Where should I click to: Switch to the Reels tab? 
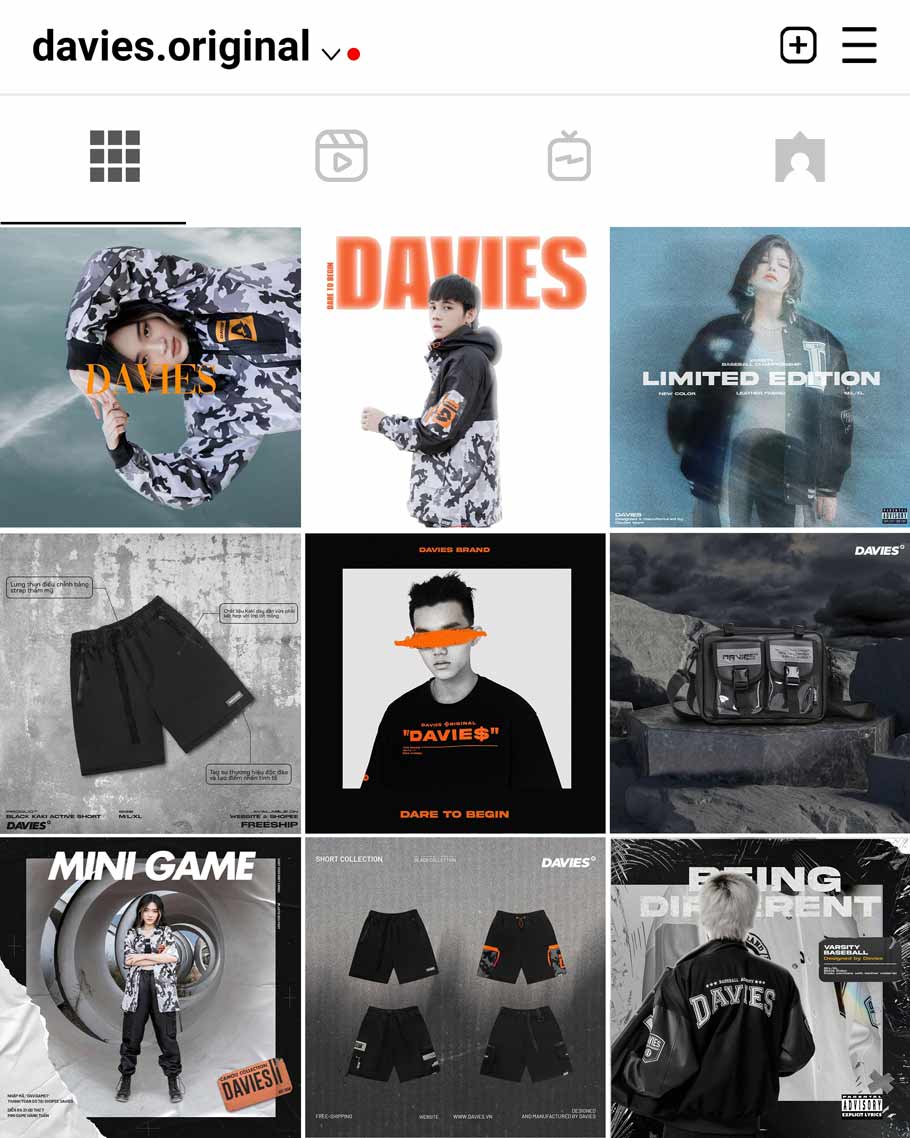tap(341, 156)
